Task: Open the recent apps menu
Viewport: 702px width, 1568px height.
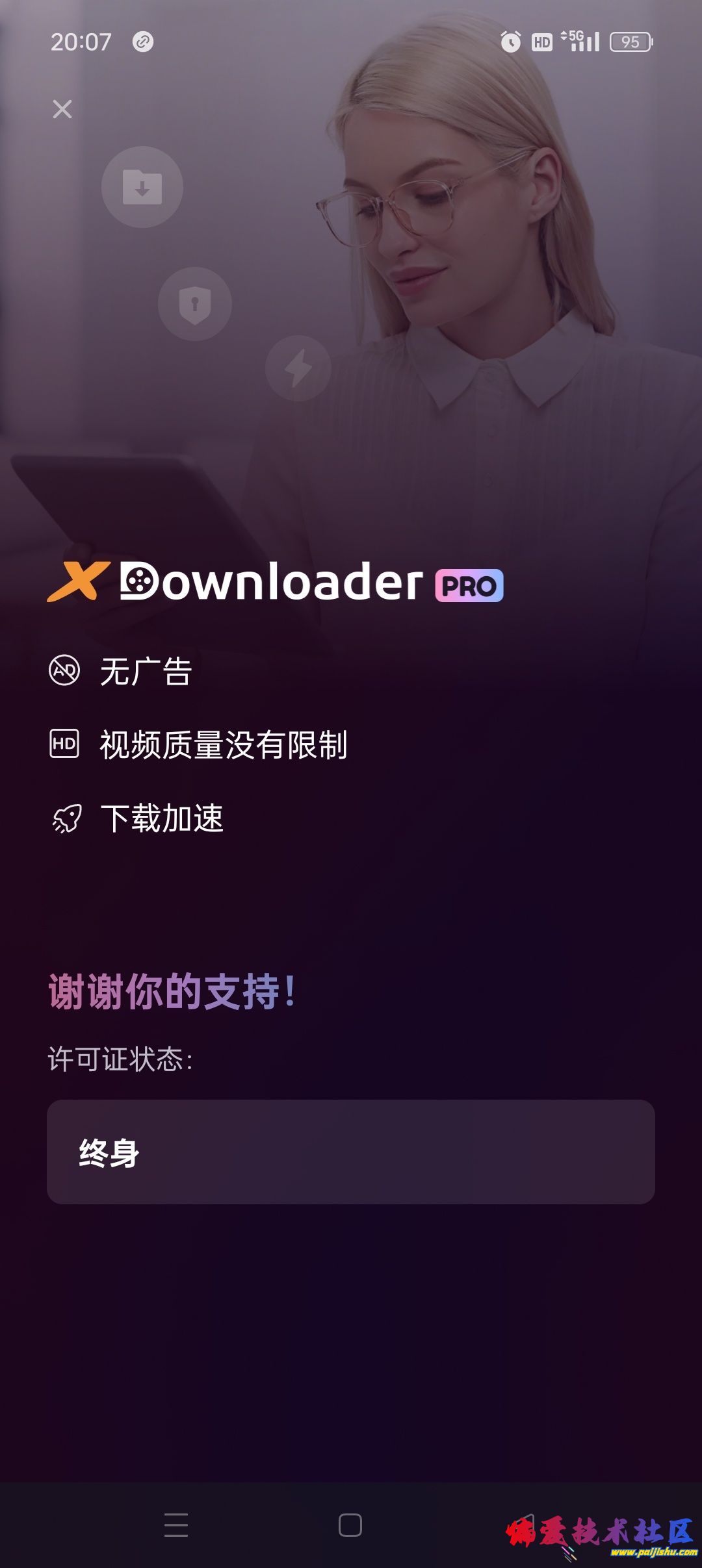Action: pos(176,1525)
